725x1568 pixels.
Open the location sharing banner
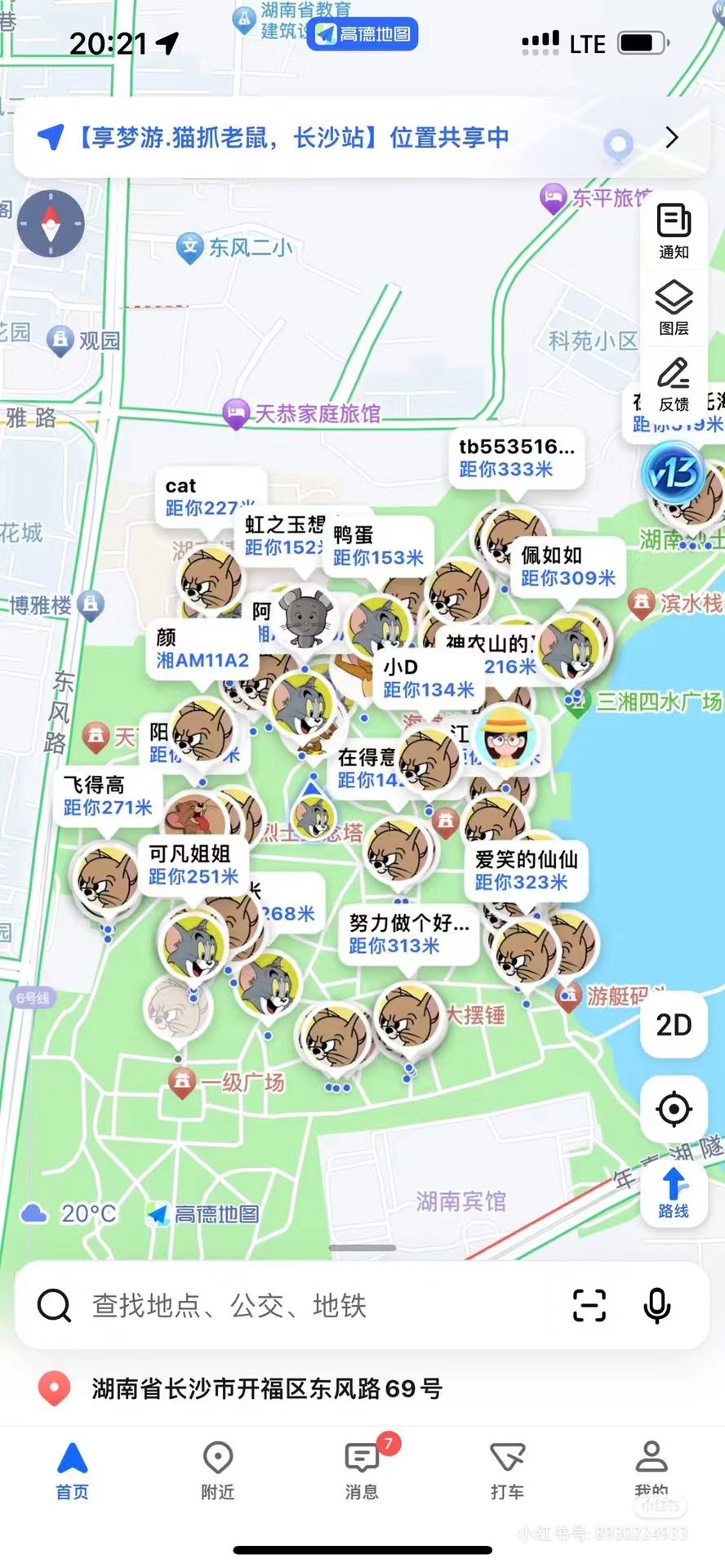pyautogui.click(x=361, y=137)
